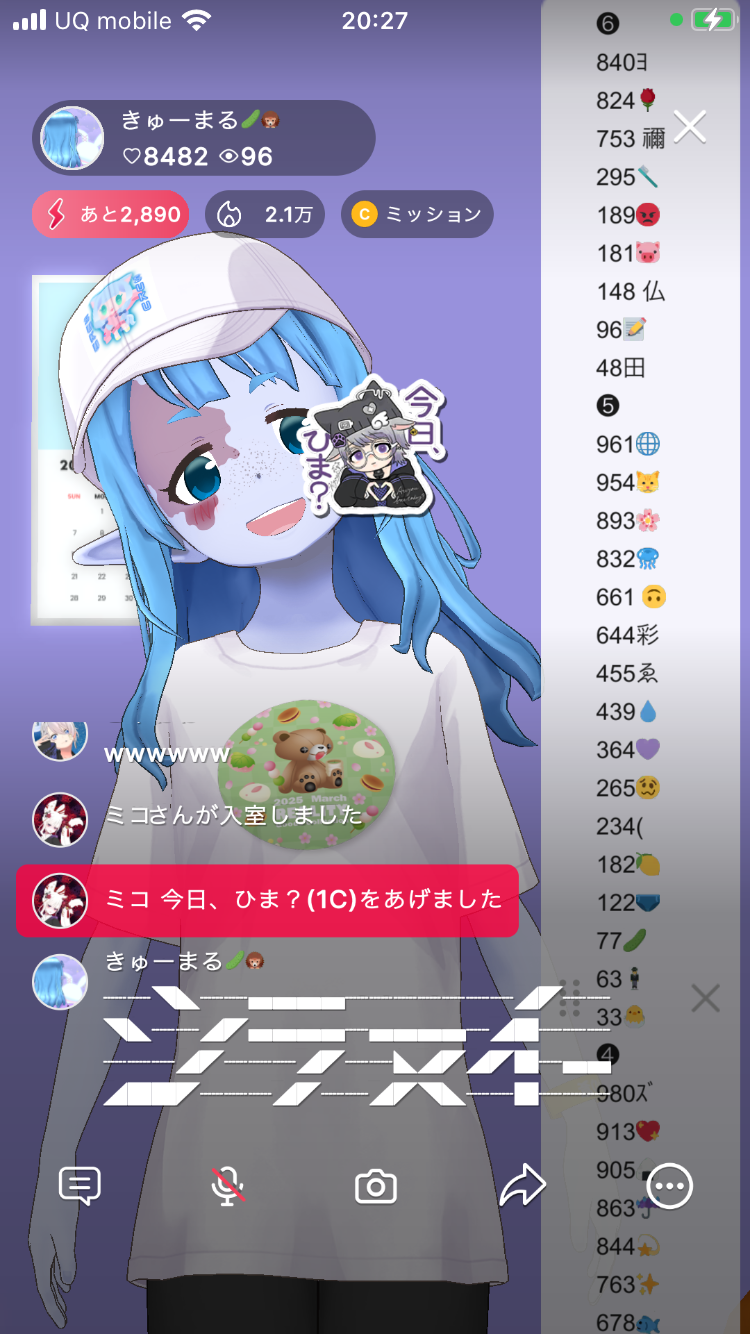Dismiss the side overlay with gray X
This screenshot has width=750, height=1334.
click(x=706, y=997)
